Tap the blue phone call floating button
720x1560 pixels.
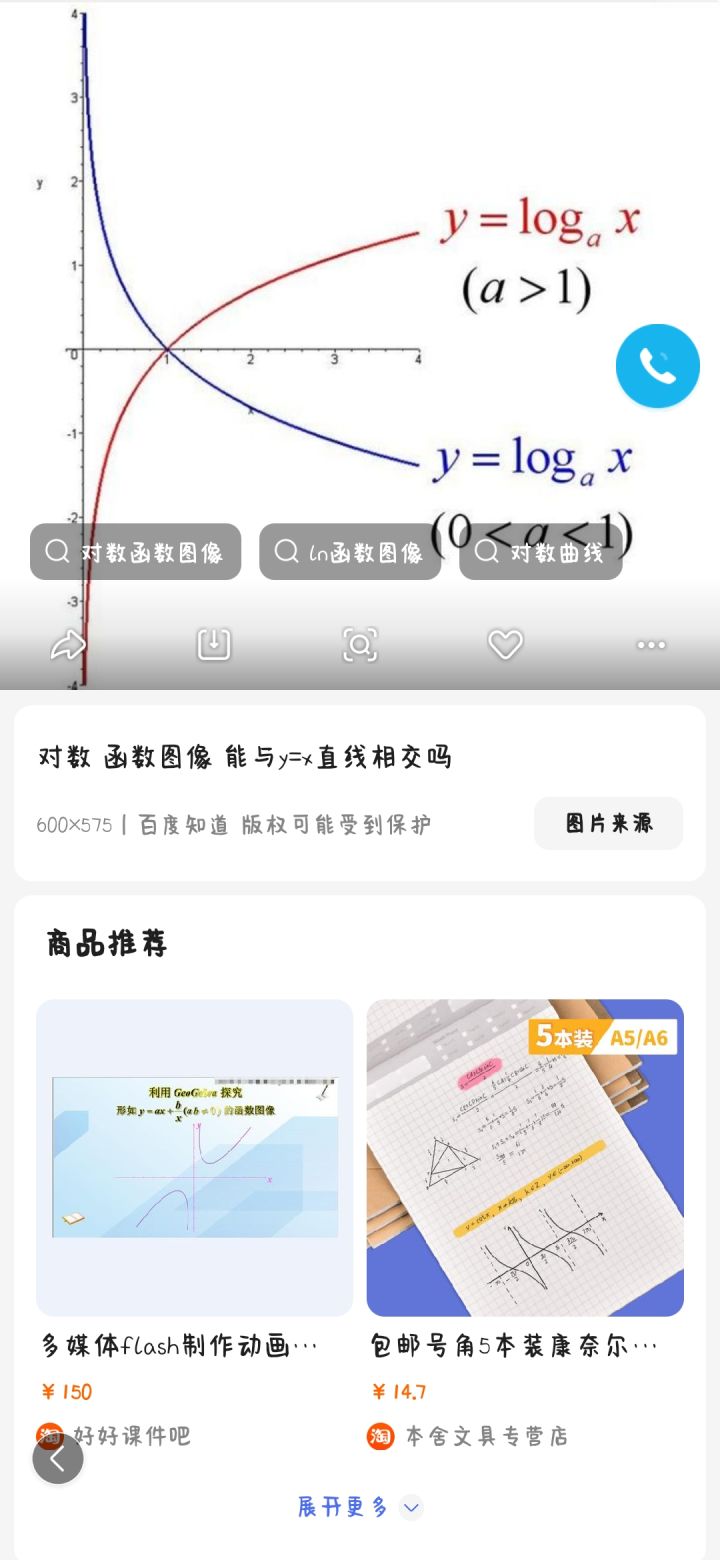[x=657, y=366]
